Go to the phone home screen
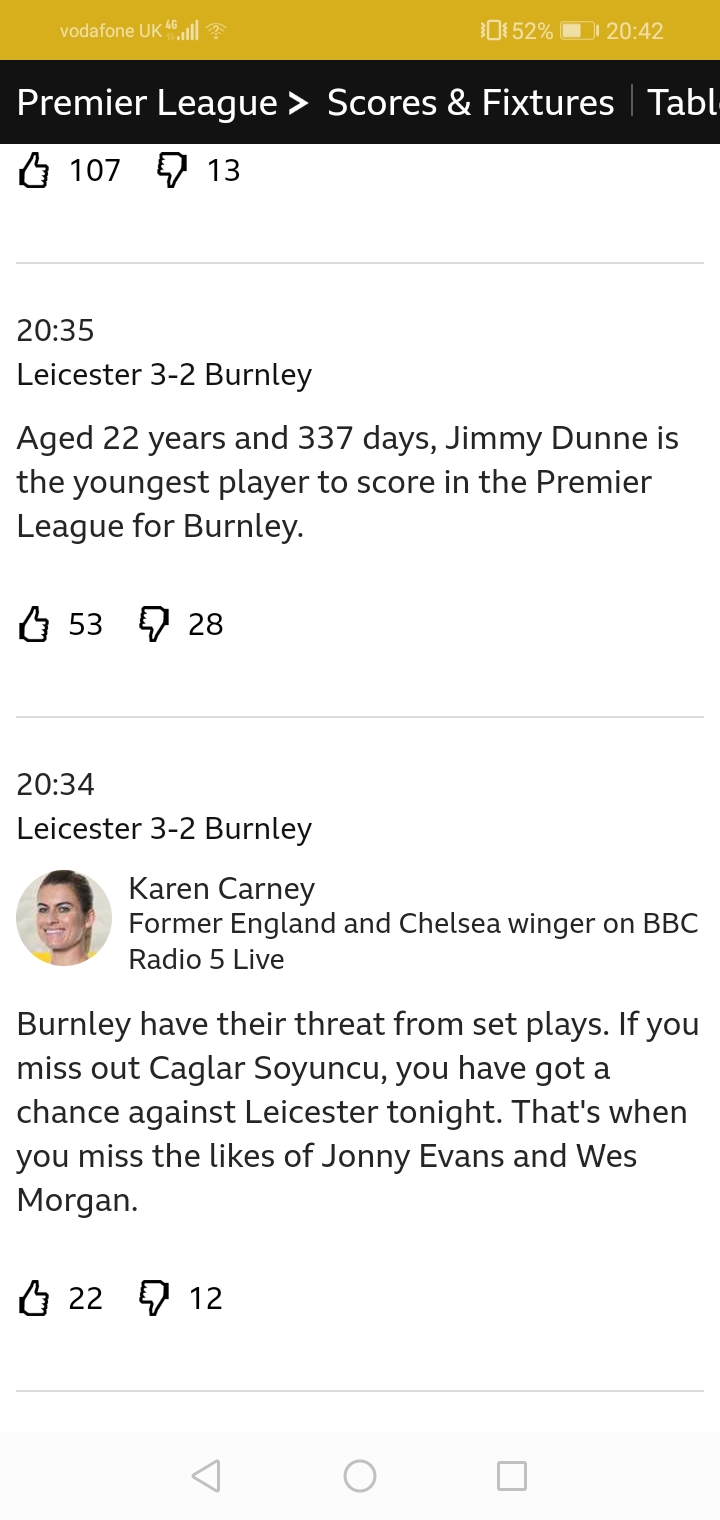Image resolution: width=720 pixels, height=1520 pixels. [x=360, y=1476]
